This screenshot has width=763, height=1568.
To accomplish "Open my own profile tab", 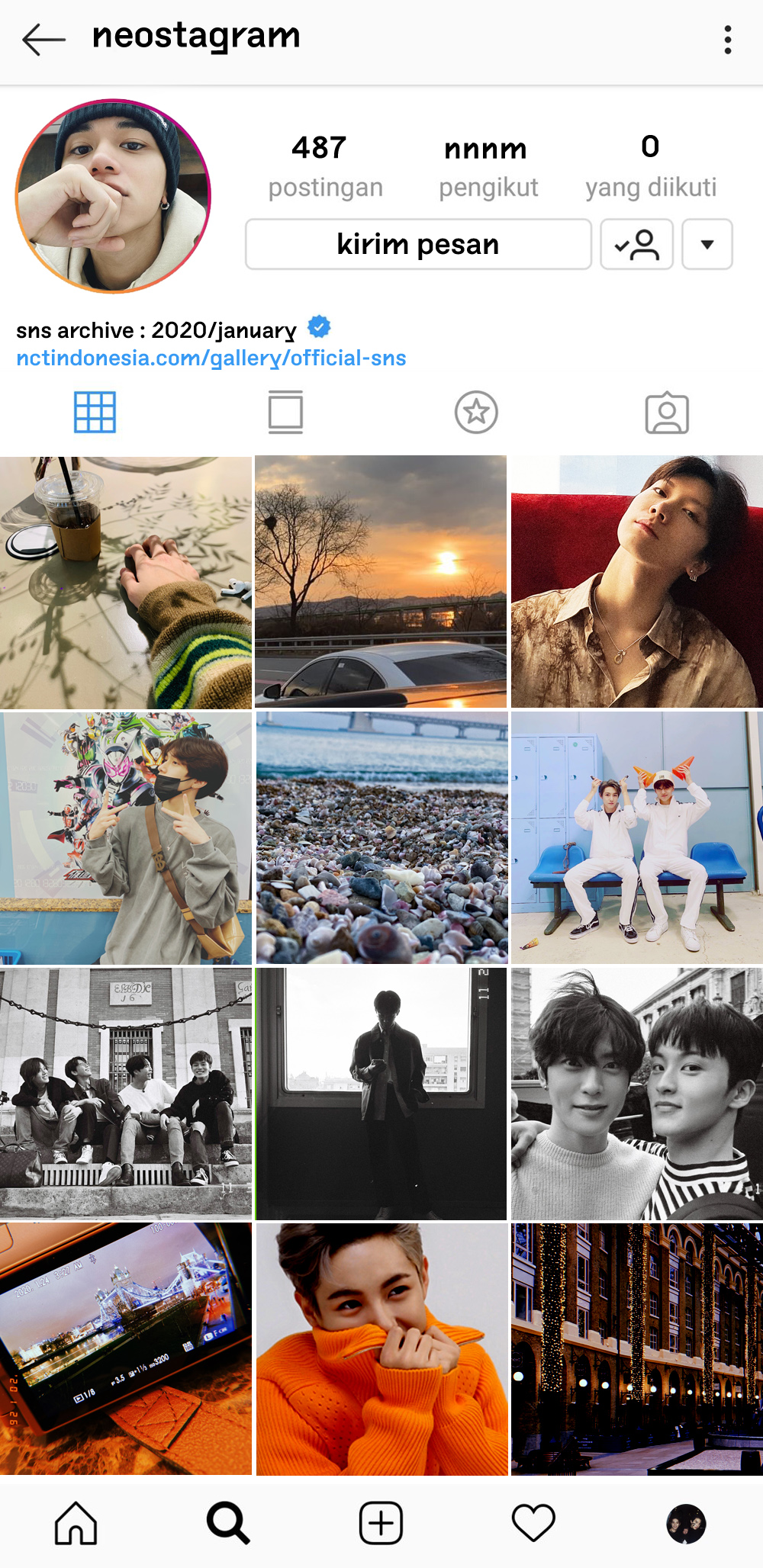I will pos(686,1523).
